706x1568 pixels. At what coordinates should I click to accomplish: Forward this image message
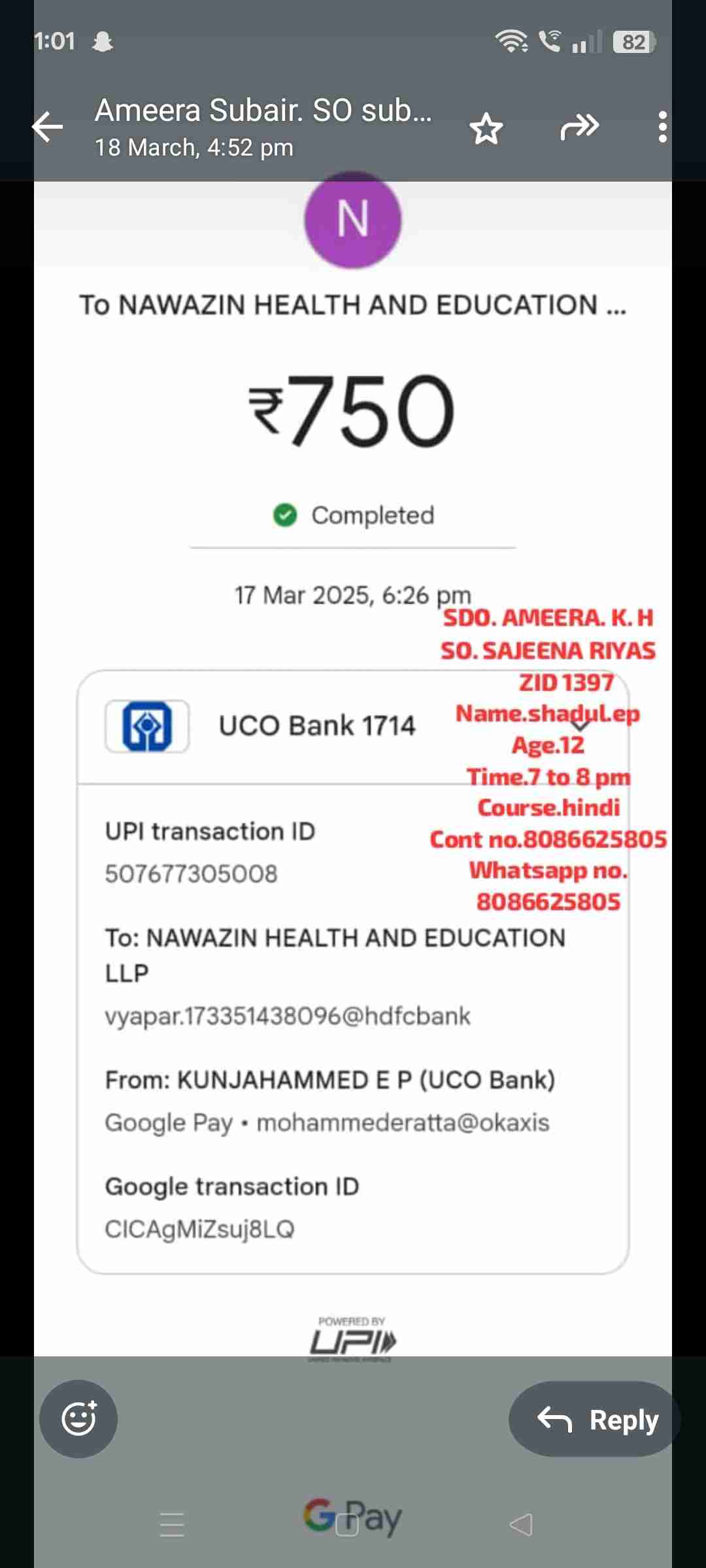(579, 127)
